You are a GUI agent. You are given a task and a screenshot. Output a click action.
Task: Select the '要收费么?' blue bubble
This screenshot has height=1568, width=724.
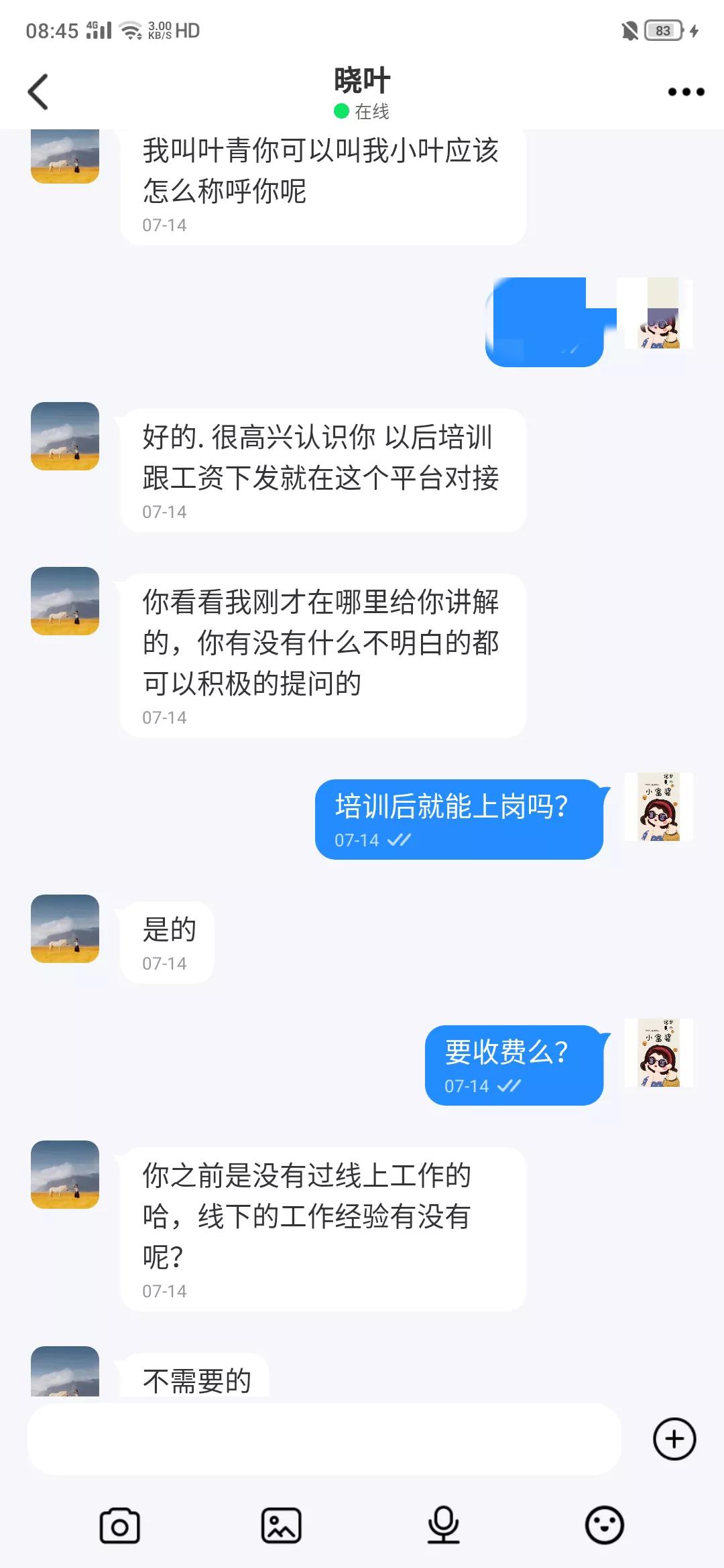pos(516,1065)
